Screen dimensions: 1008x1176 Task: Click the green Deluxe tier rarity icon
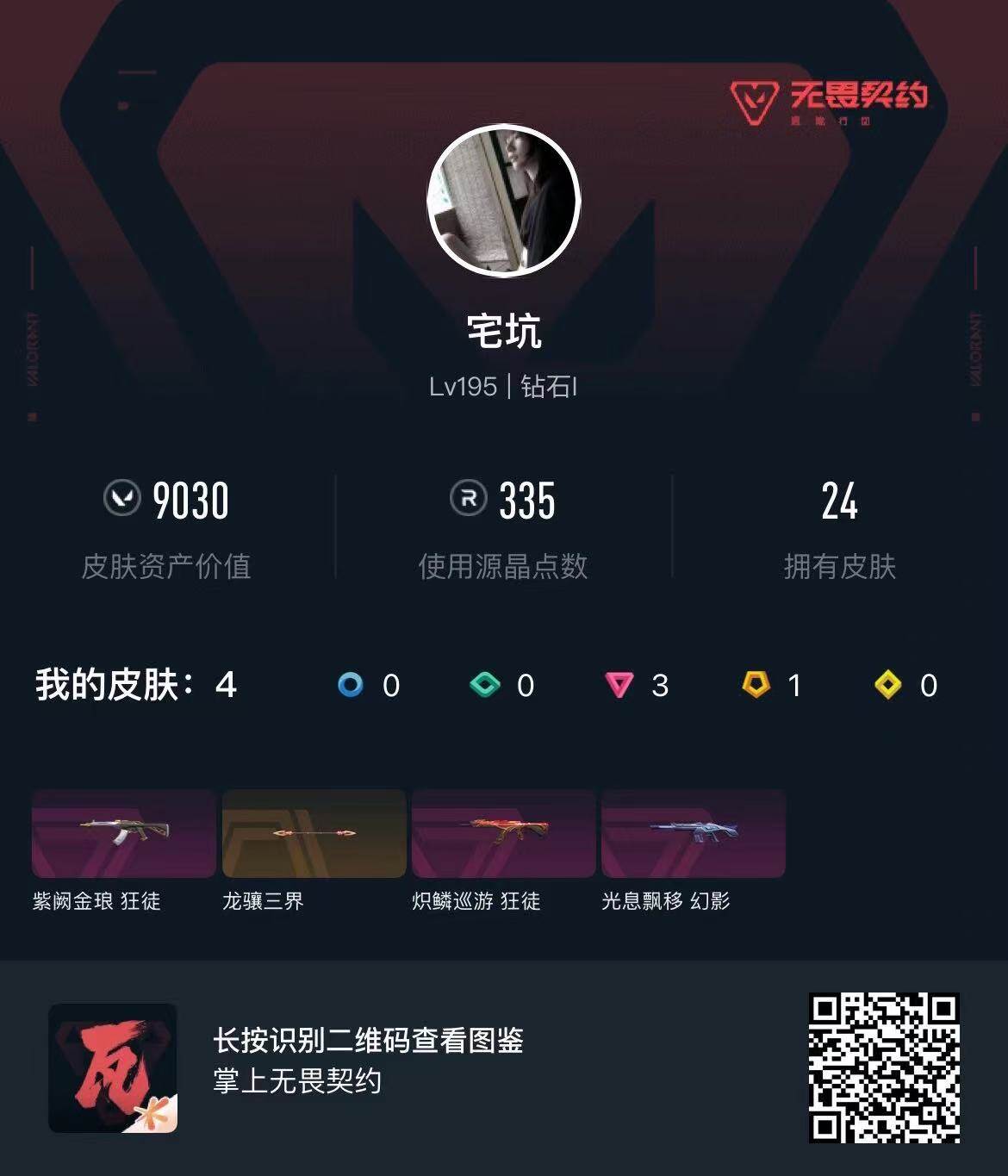pos(483,685)
